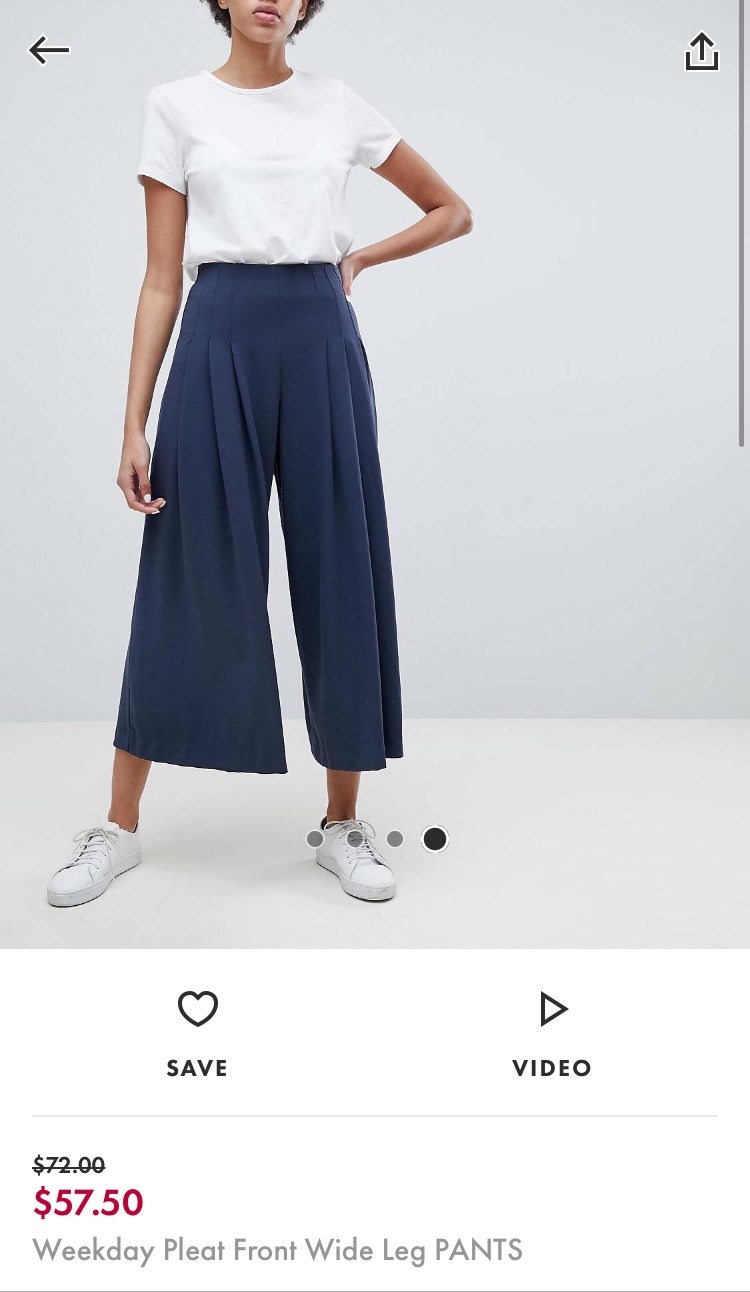The image size is (750, 1292).
Task: Play the product video
Action: 552,1032
